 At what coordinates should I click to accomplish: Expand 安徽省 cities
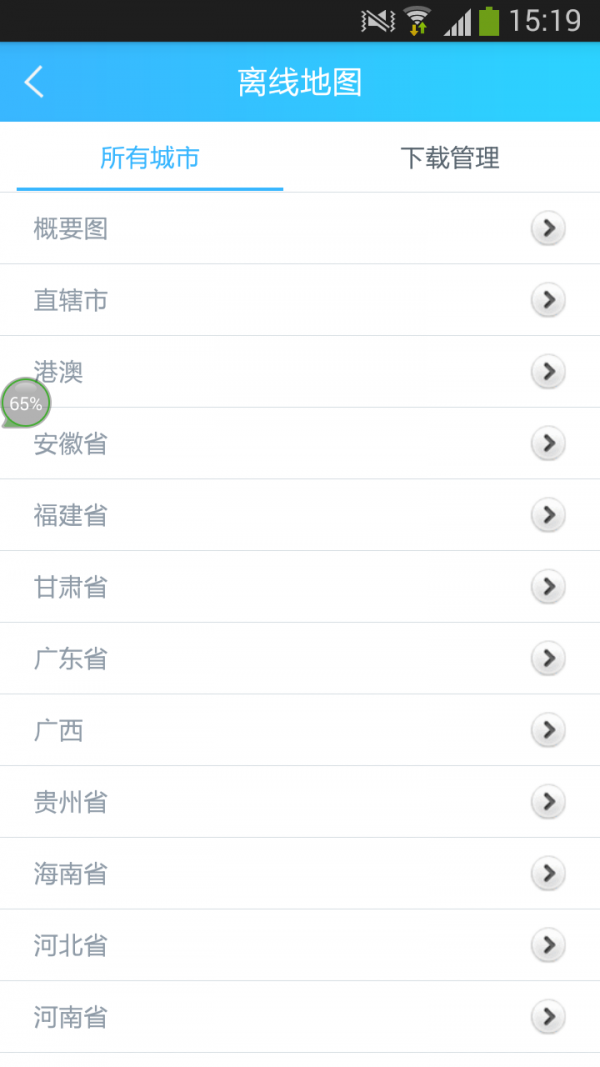pyautogui.click(x=300, y=443)
